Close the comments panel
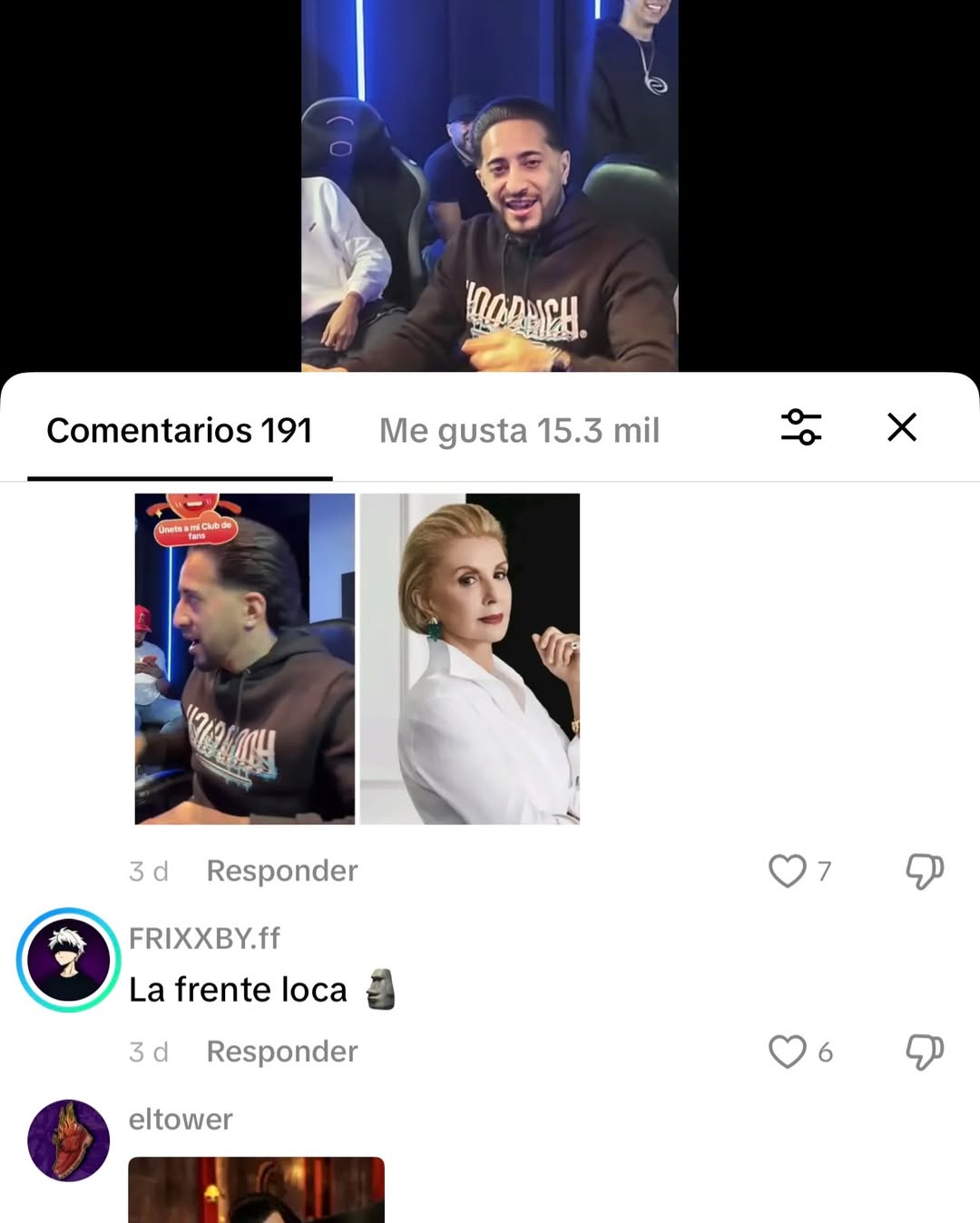The image size is (980, 1223). point(902,427)
